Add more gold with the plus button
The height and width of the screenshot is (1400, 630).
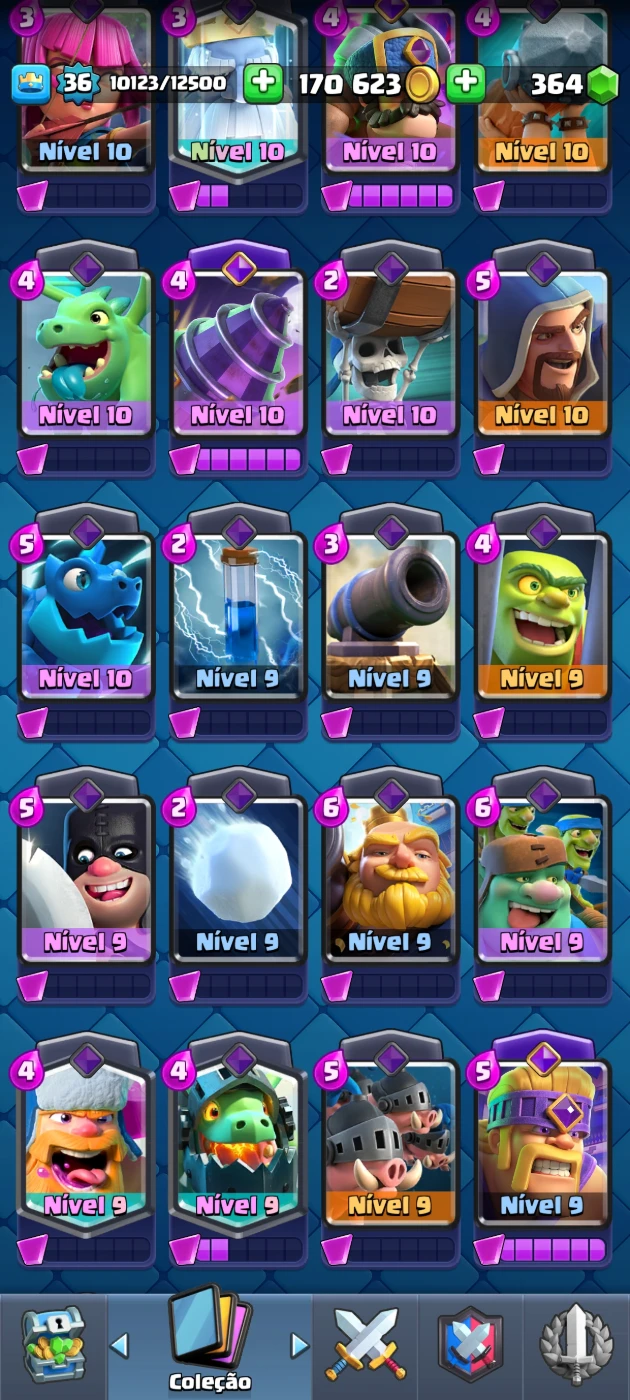(x=465, y=84)
